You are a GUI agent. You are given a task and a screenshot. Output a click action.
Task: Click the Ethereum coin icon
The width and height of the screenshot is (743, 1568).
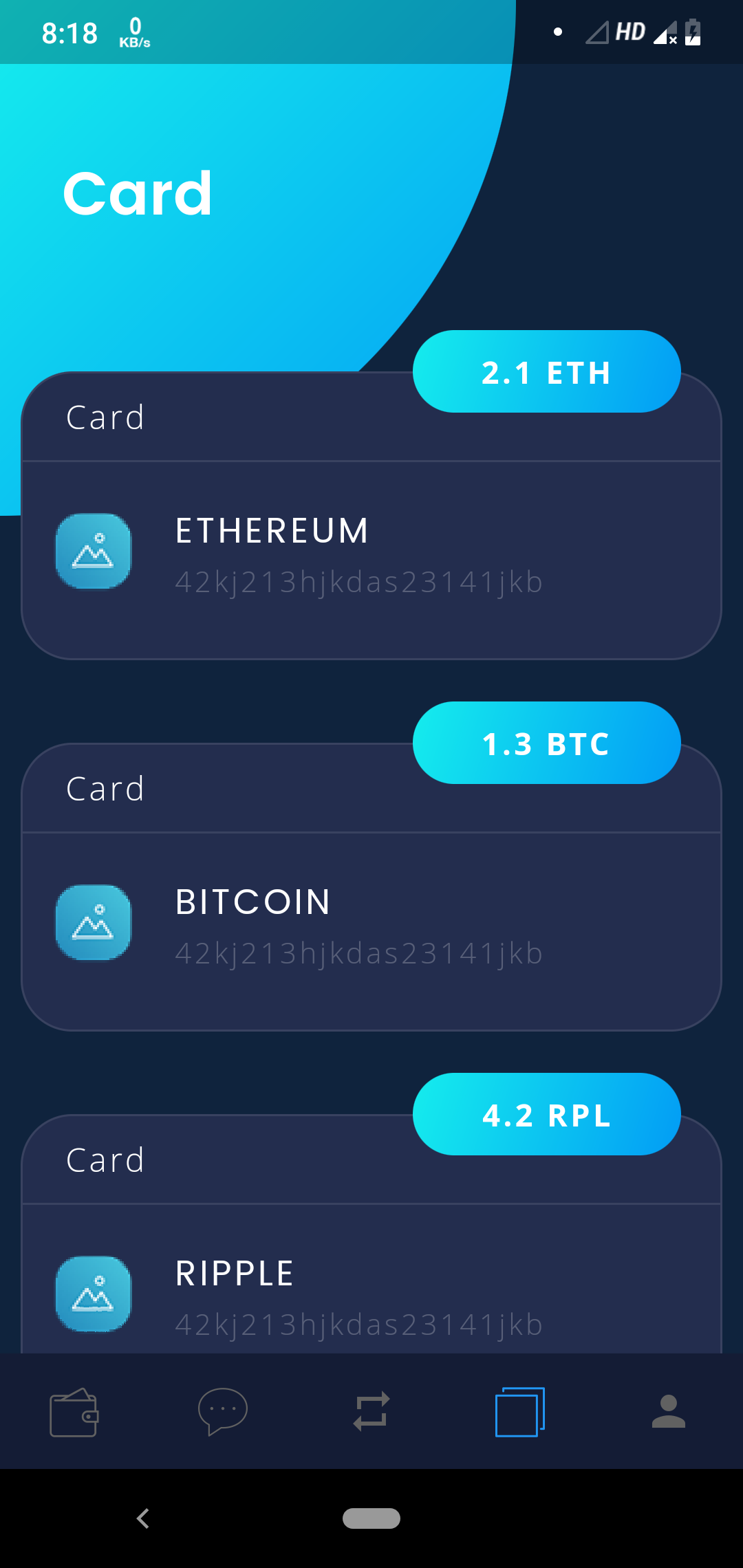(x=93, y=552)
